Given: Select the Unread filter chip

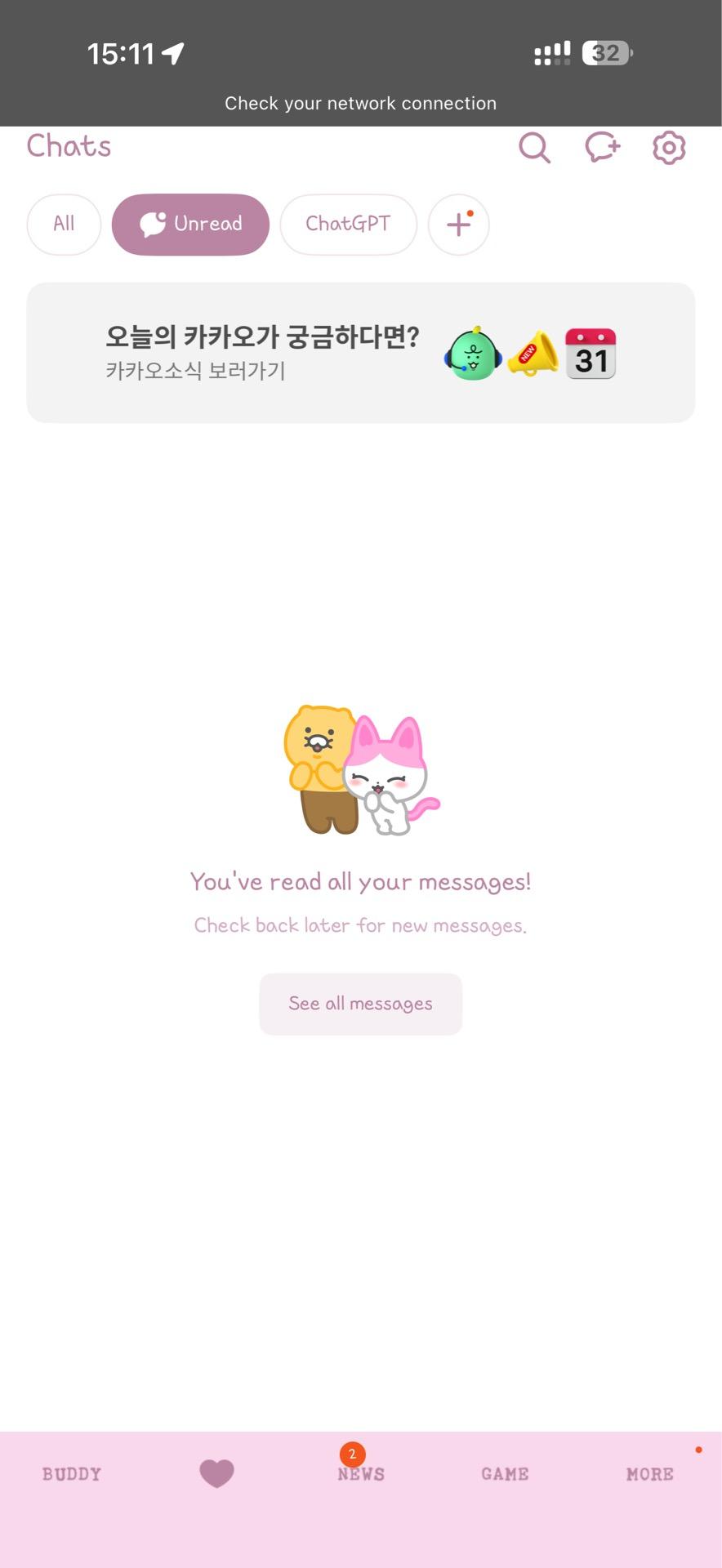Looking at the screenshot, I should click(x=190, y=224).
